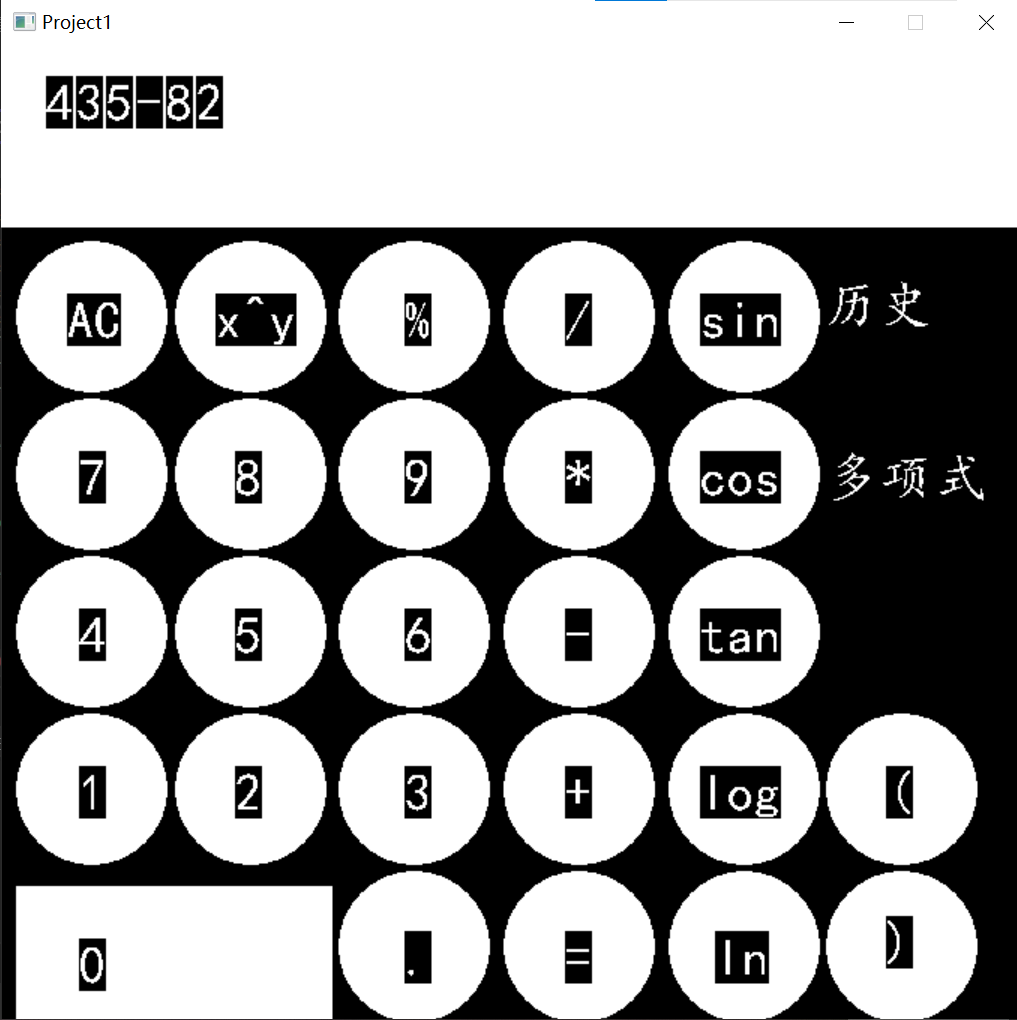1017x1020 pixels.
Task: Tap the multiplication key
Action: click(x=578, y=478)
